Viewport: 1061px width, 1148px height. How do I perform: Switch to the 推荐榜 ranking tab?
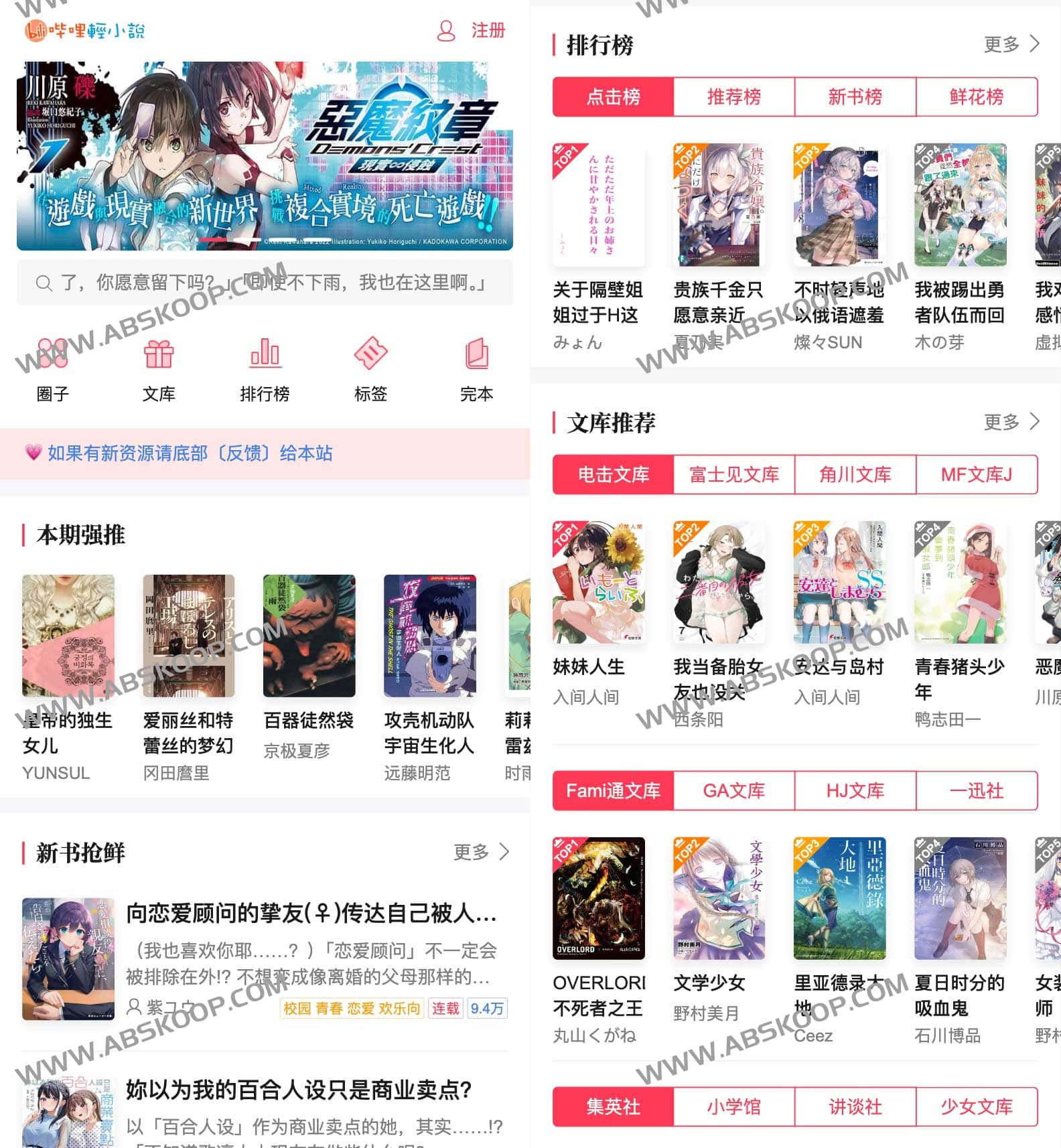pos(733,97)
